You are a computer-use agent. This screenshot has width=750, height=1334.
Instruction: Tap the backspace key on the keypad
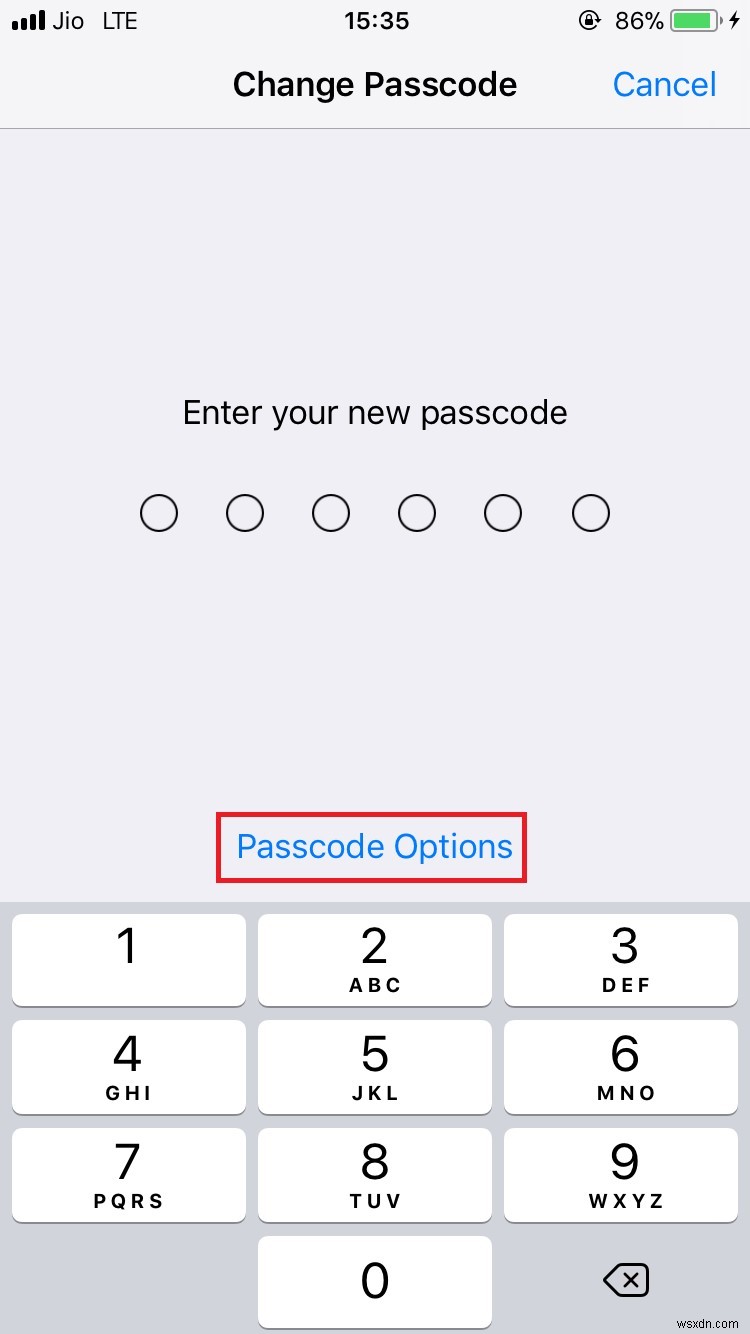pos(624,1281)
